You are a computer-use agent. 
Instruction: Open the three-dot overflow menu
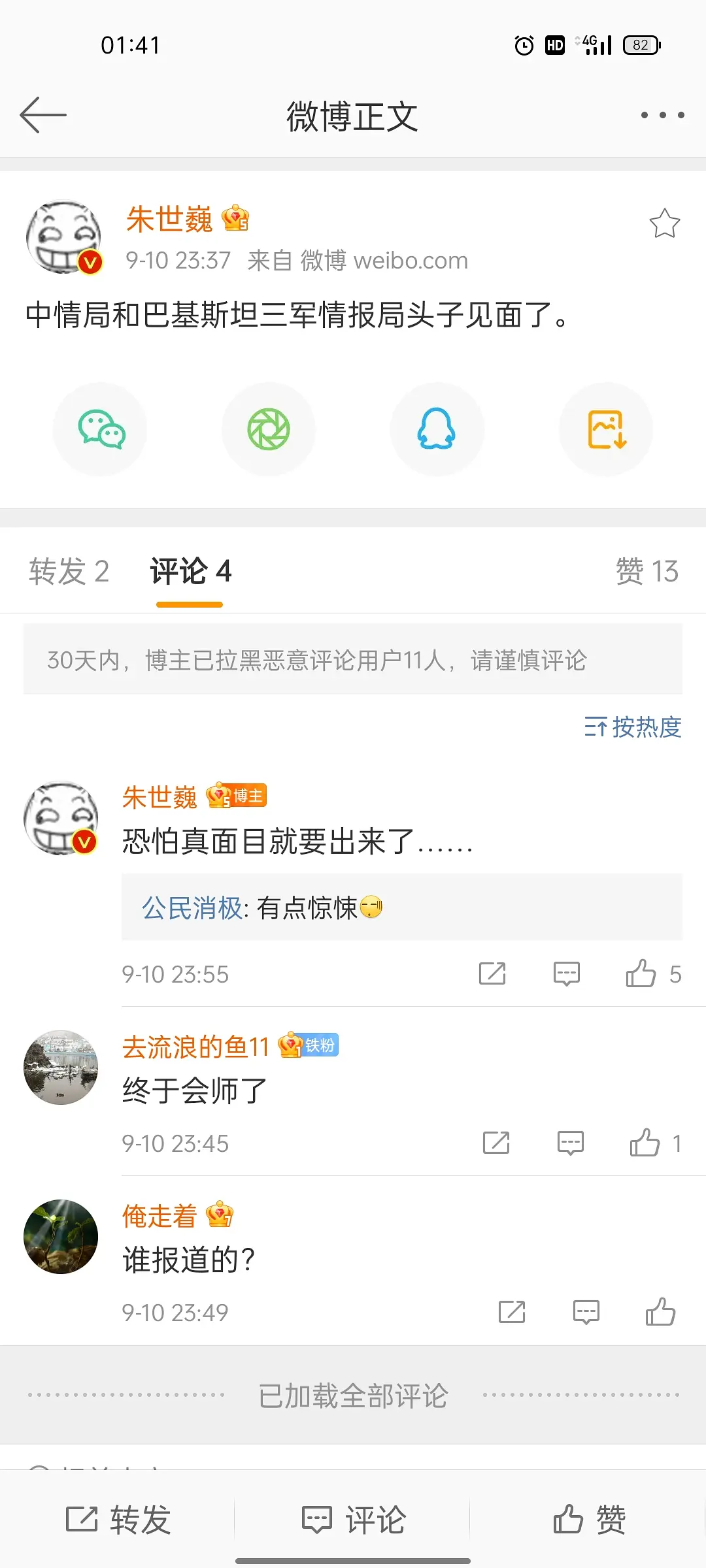(662, 115)
